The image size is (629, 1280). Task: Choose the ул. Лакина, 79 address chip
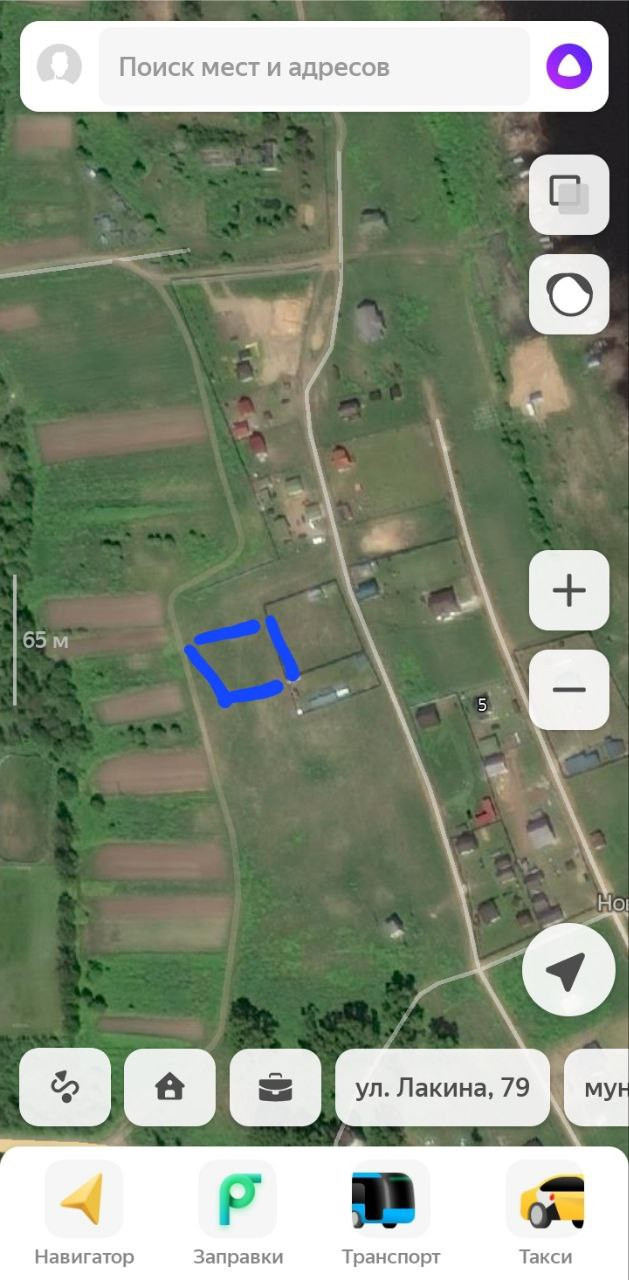click(442, 1087)
